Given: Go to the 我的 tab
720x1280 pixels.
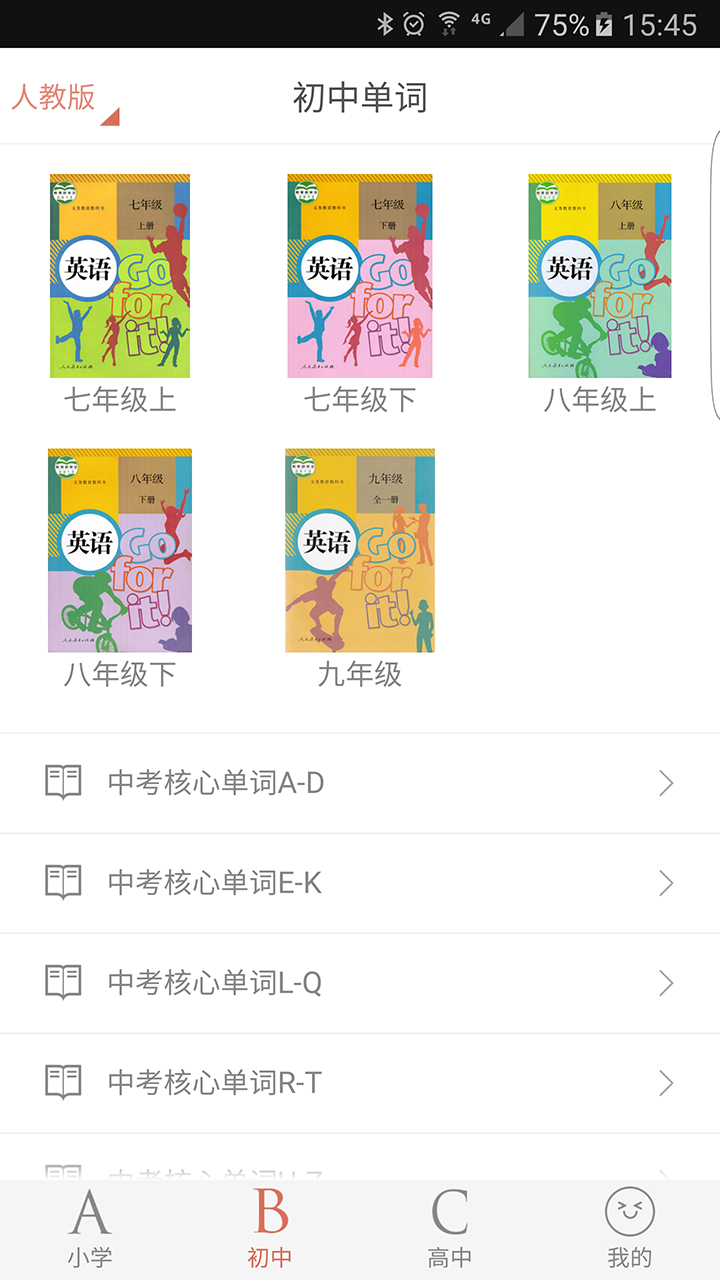Looking at the screenshot, I should (x=630, y=1230).
